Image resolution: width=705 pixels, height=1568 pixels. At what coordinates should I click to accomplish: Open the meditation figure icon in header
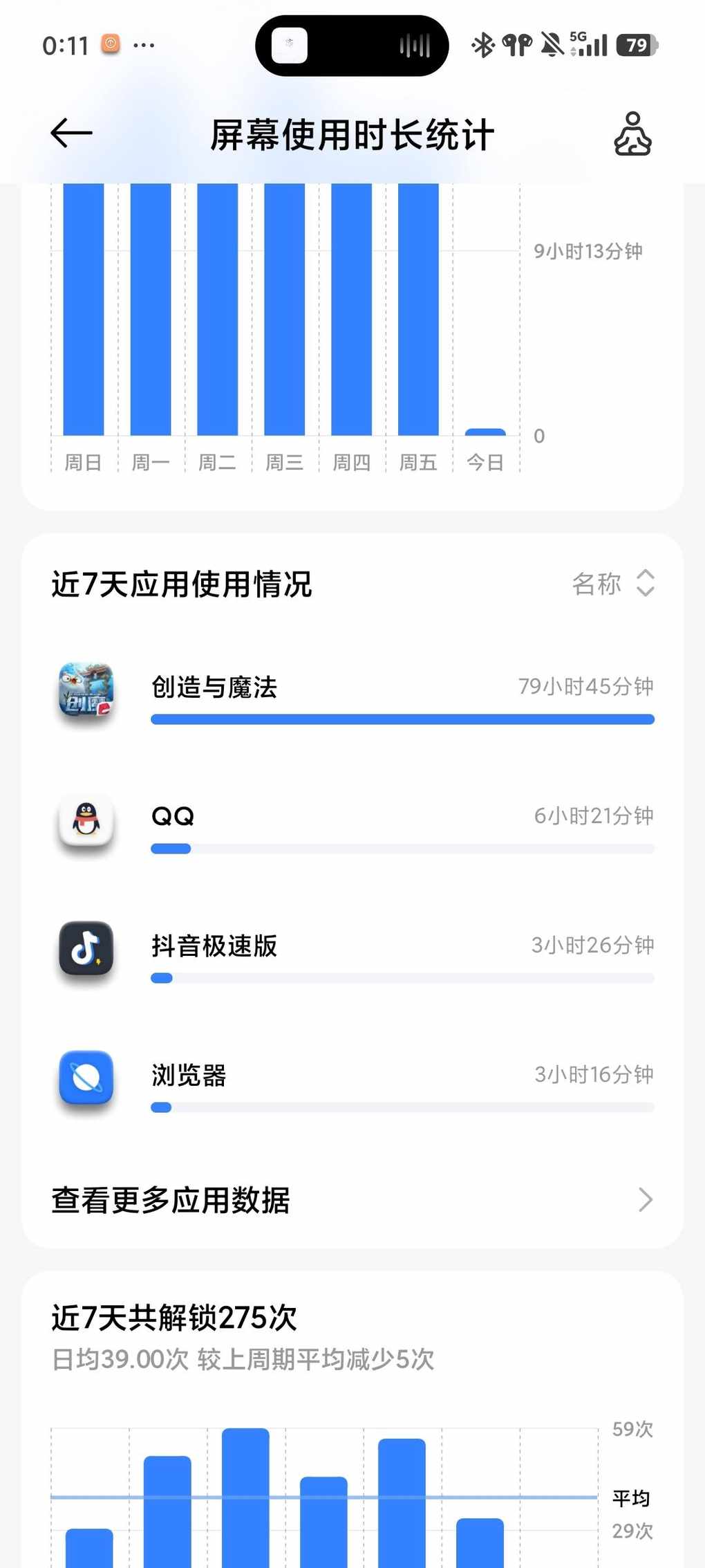(x=632, y=134)
